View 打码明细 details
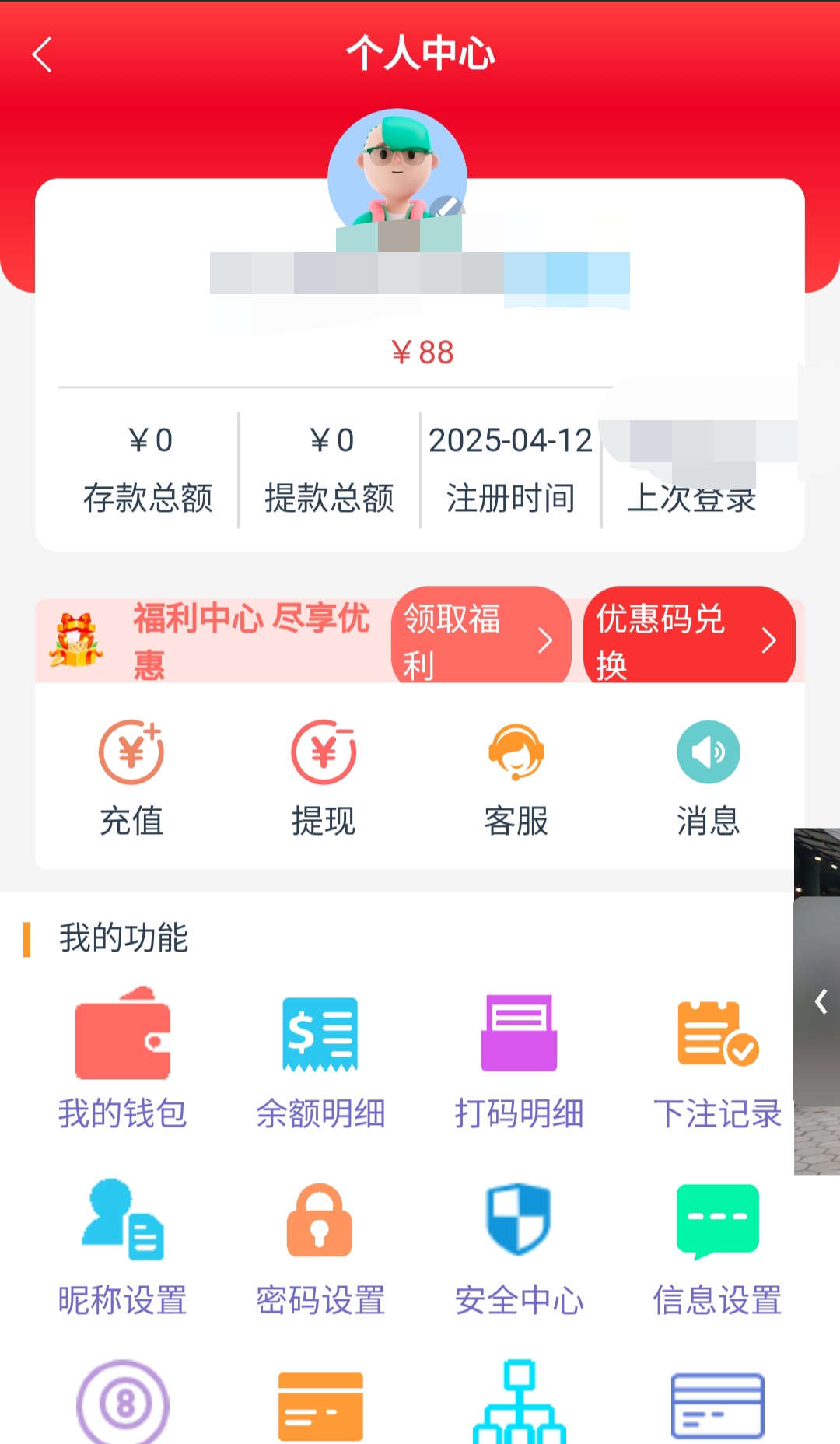Image resolution: width=840 pixels, height=1444 pixels. click(x=519, y=1058)
